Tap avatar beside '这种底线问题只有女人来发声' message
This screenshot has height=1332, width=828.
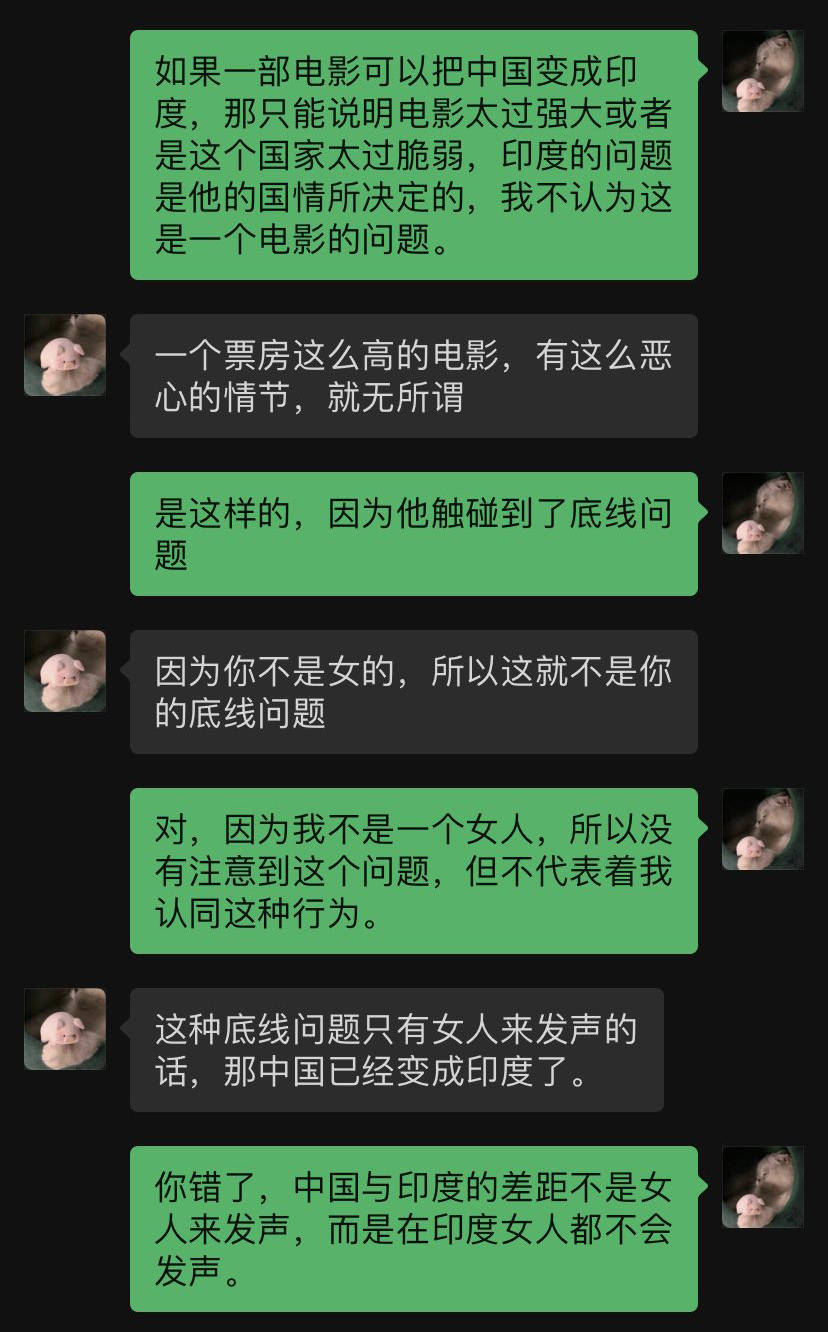[65, 1029]
